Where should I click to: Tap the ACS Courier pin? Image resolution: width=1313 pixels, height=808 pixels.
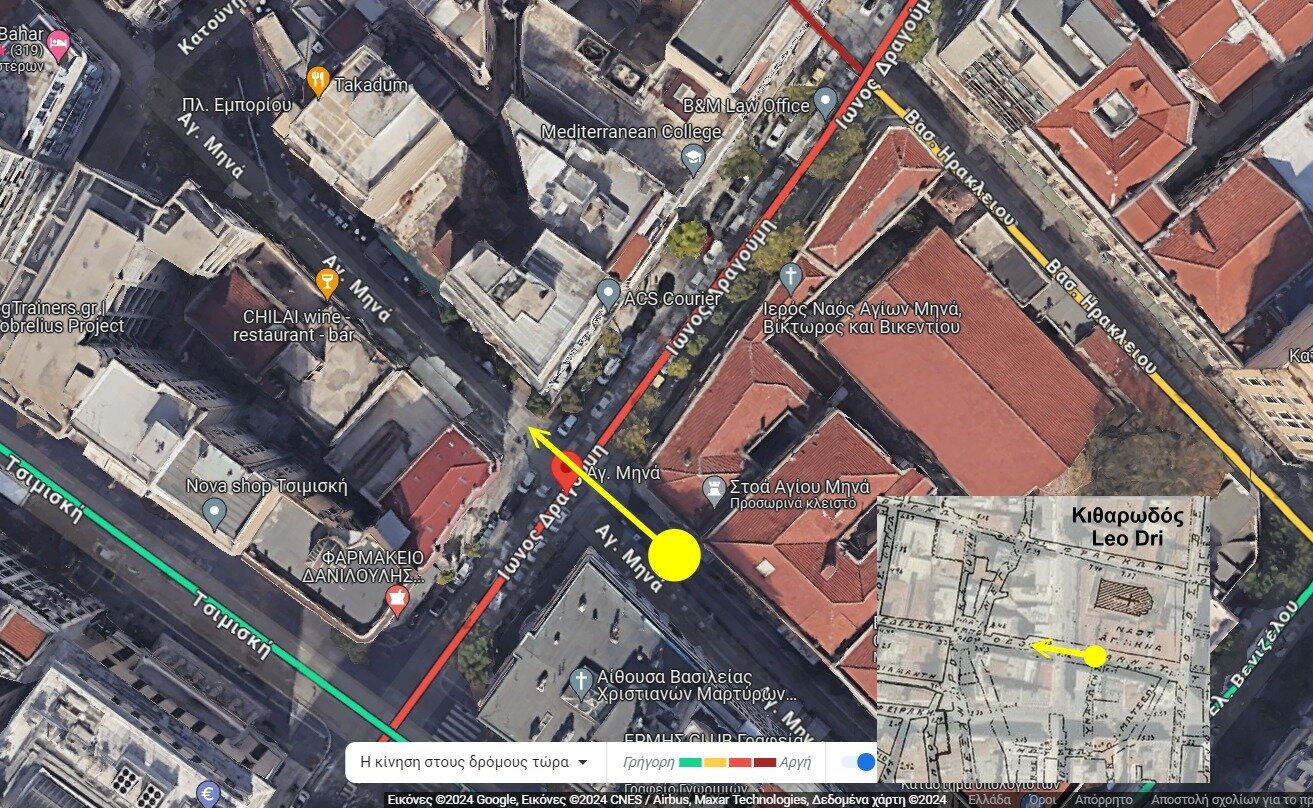point(608,294)
